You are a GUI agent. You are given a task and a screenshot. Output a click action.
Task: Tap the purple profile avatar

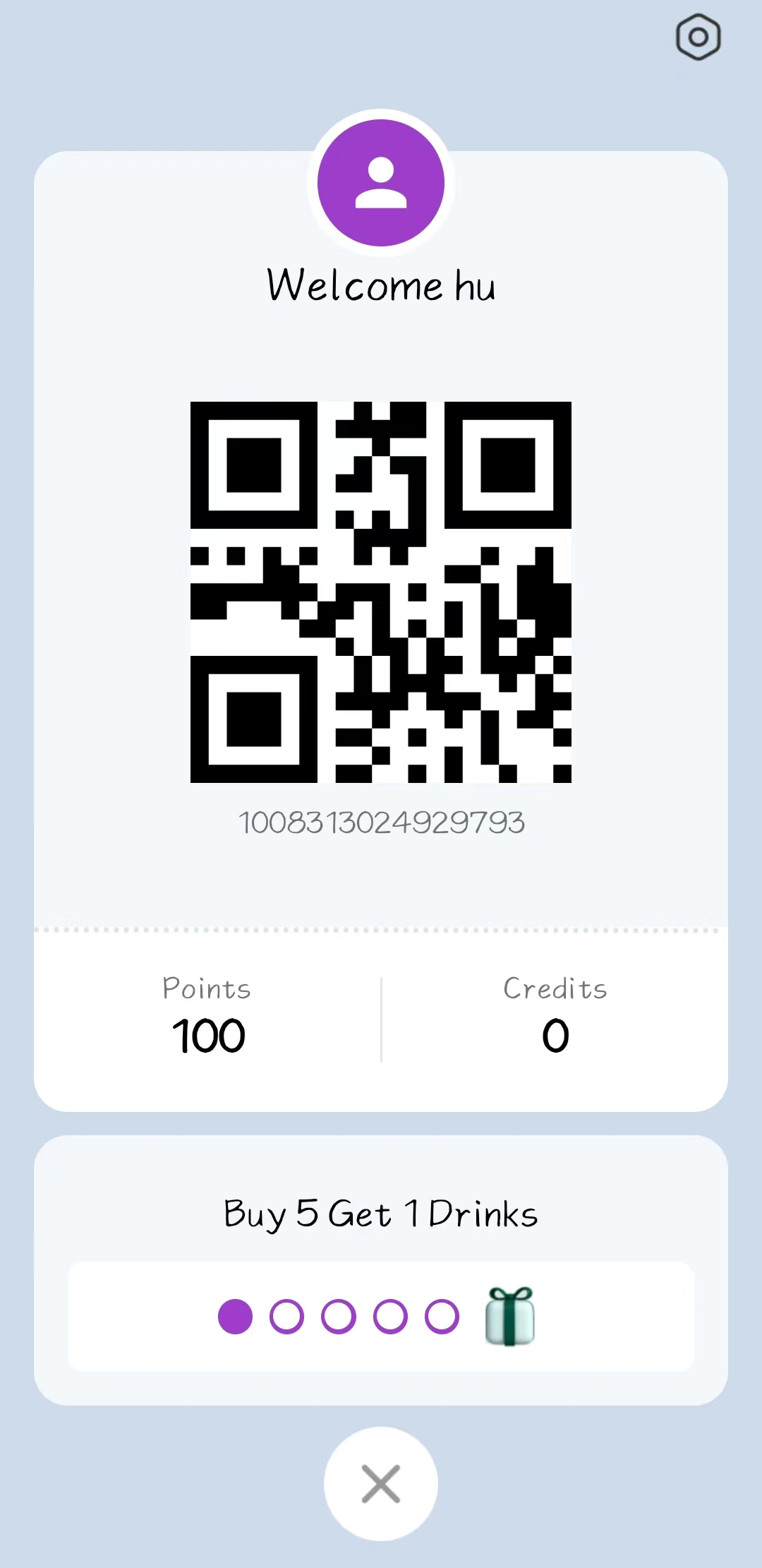point(381,183)
